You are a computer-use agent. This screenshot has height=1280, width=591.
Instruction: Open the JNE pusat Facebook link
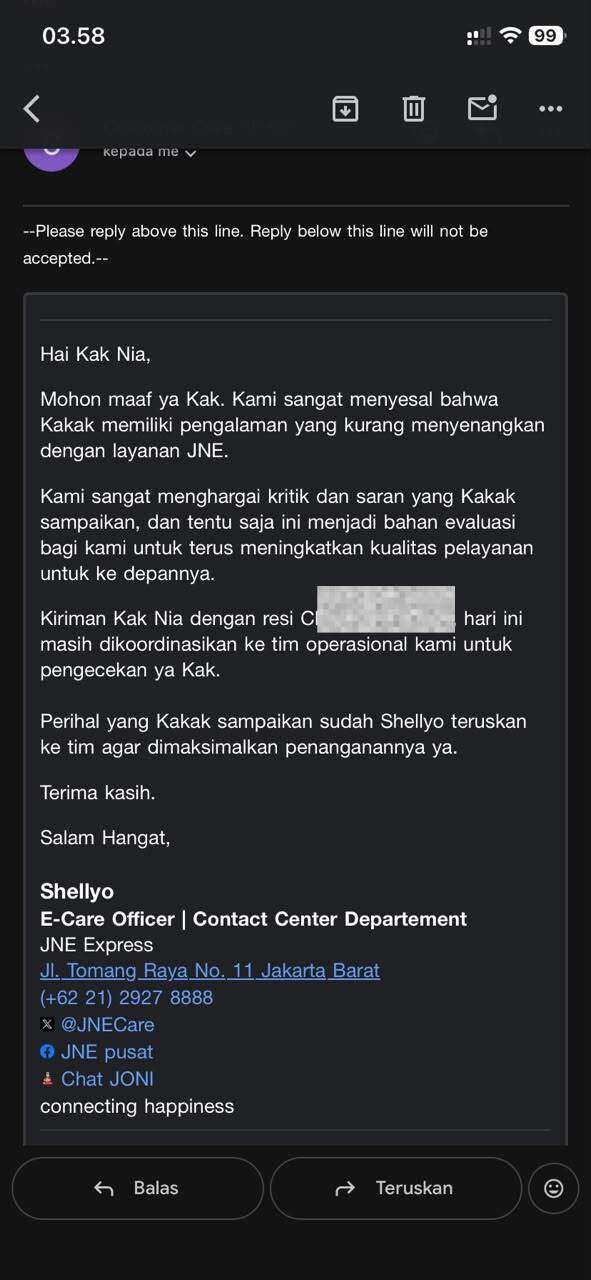(107, 1051)
